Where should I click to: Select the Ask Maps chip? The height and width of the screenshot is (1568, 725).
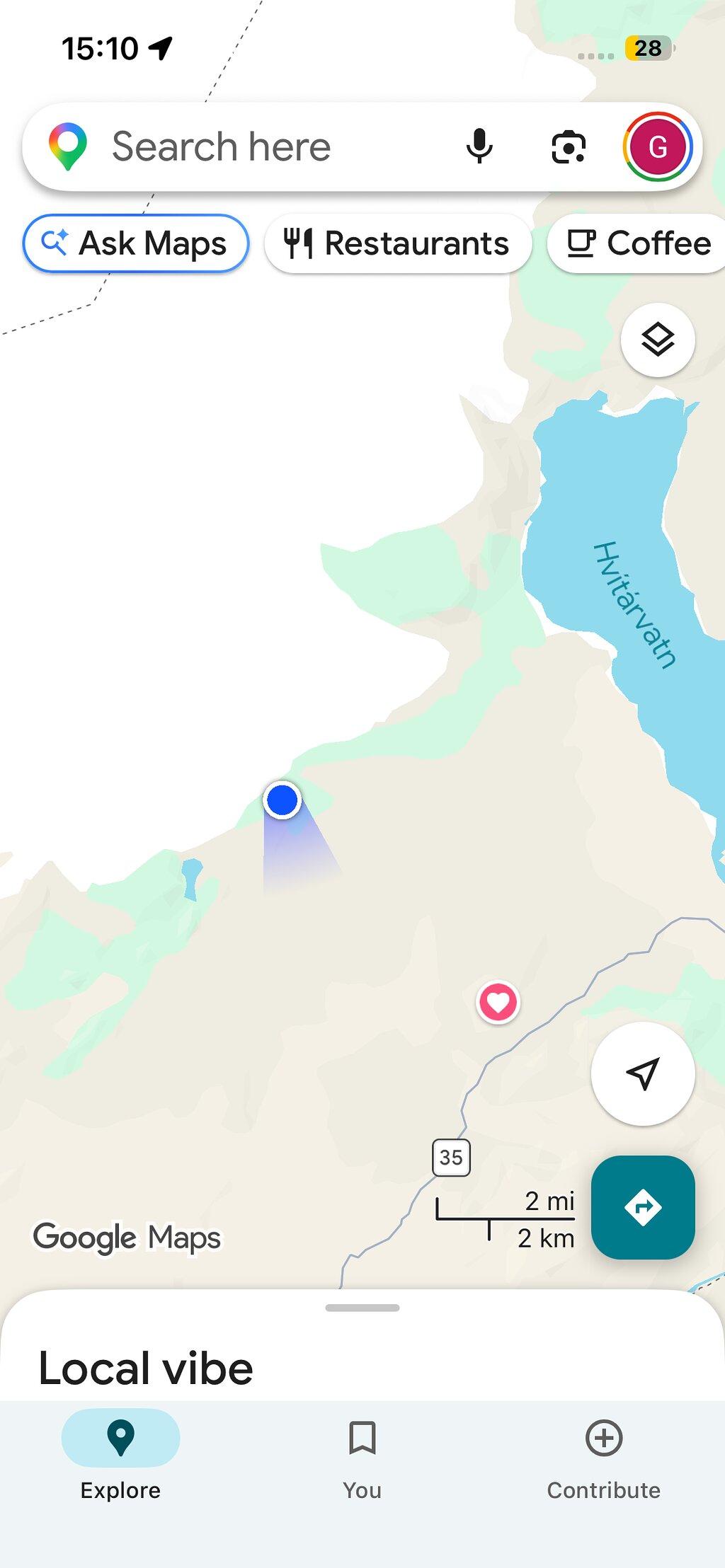click(x=136, y=243)
